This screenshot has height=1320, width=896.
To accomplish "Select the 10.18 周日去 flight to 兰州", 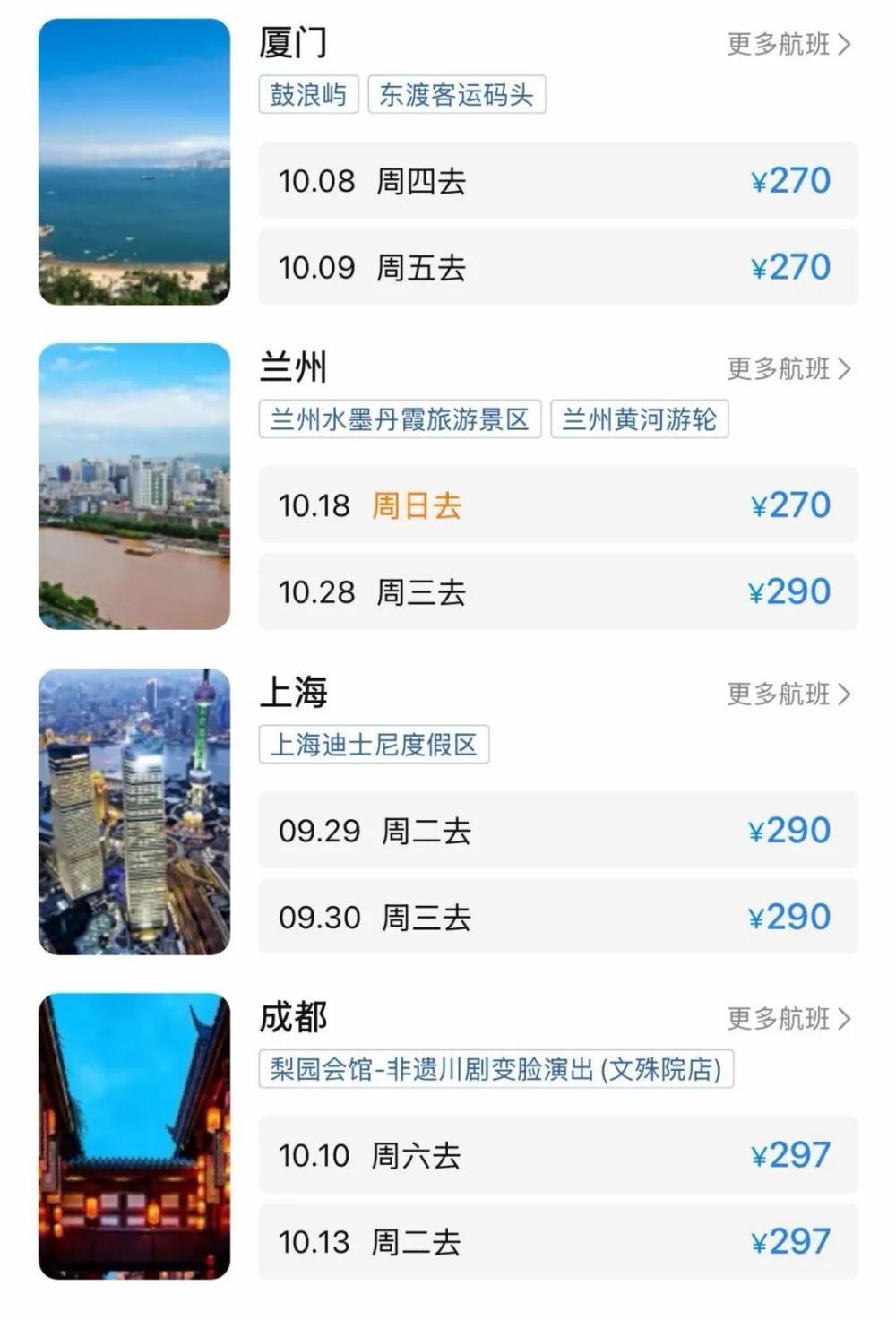I will 558,505.
